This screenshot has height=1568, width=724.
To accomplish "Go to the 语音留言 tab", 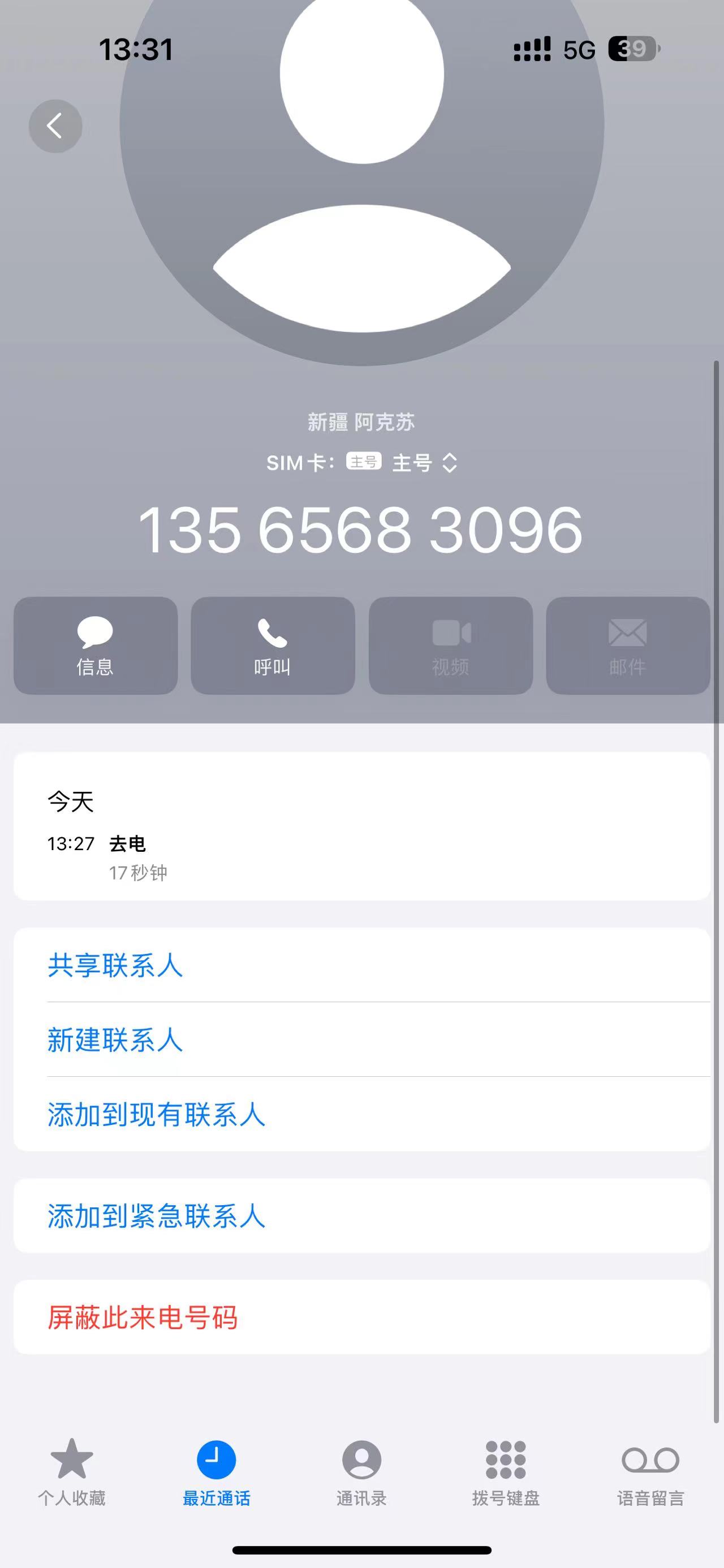I will pos(650,1472).
